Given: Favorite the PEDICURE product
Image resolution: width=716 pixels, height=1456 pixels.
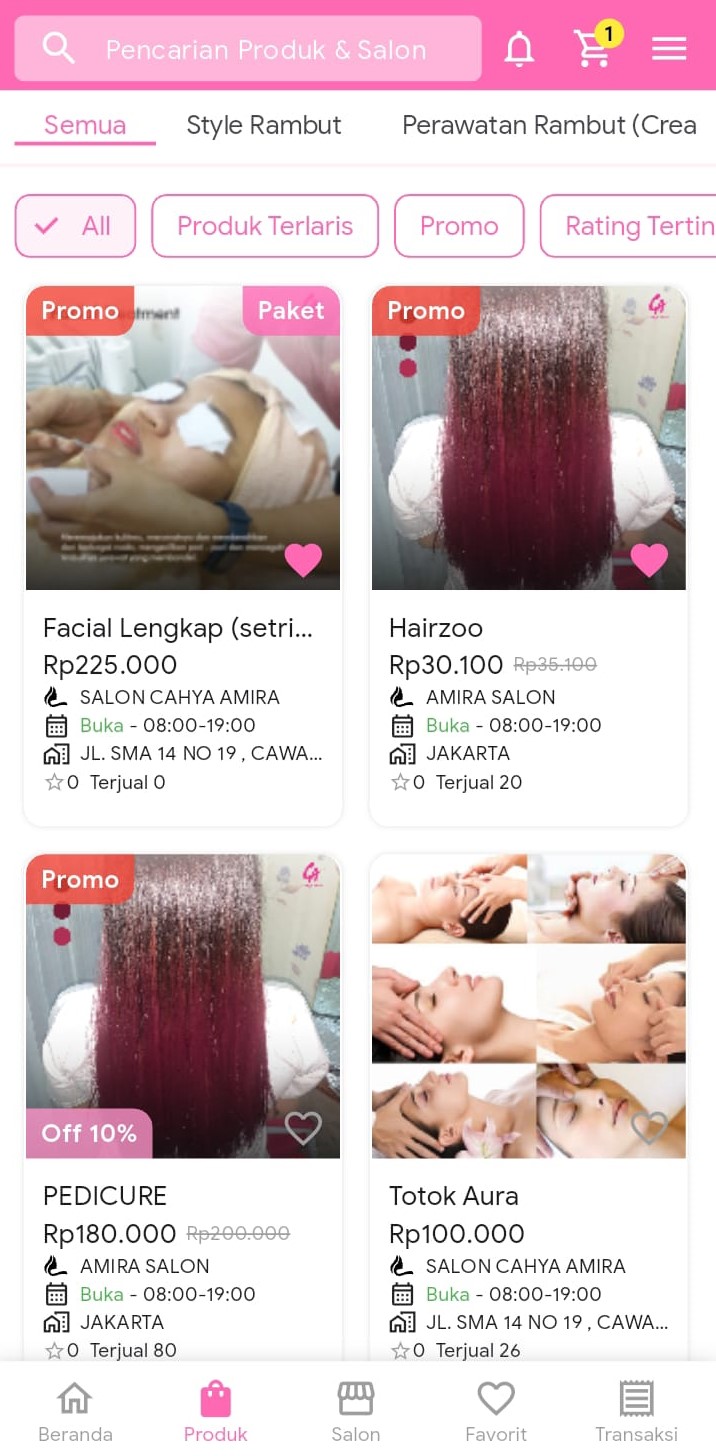Looking at the screenshot, I should [303, 1128].
